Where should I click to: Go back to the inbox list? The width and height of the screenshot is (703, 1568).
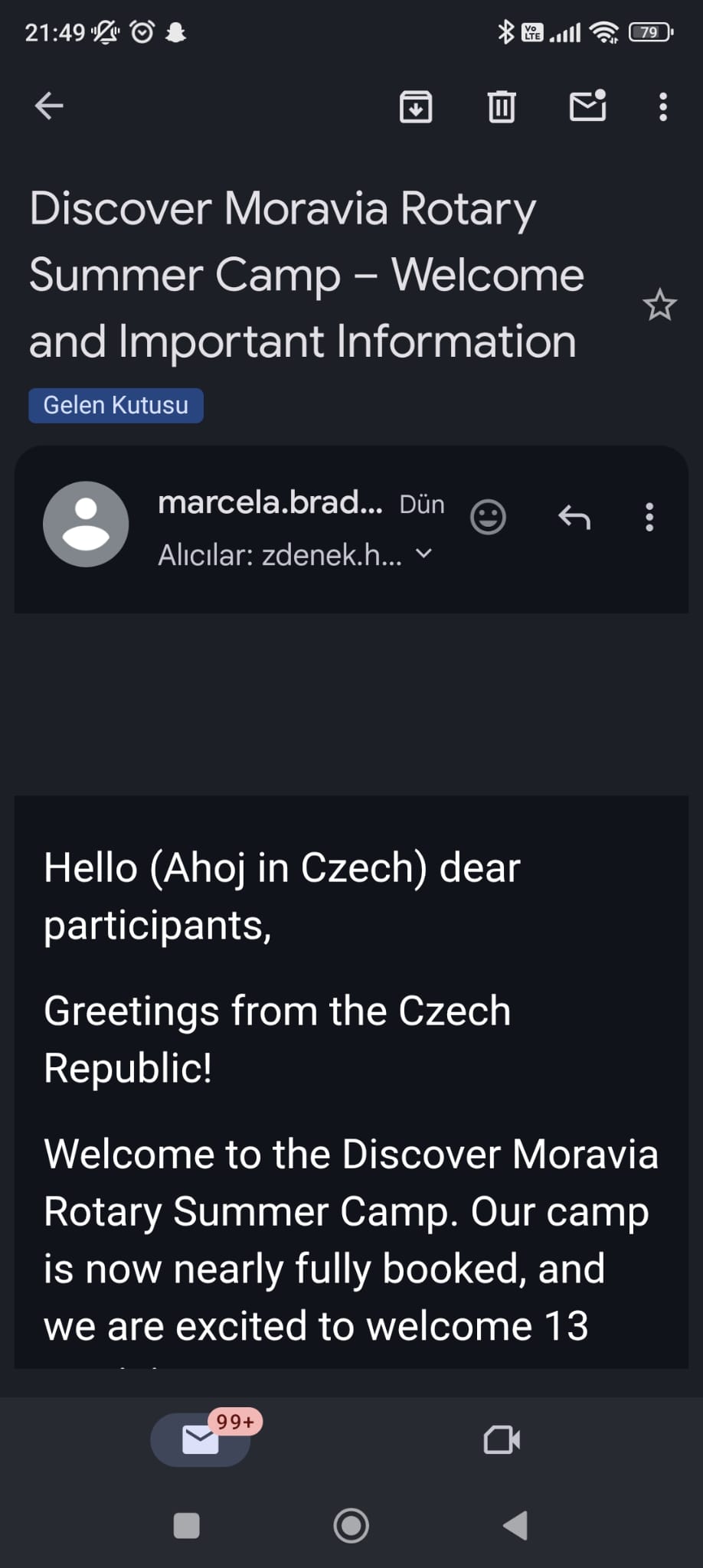[49, 106]
